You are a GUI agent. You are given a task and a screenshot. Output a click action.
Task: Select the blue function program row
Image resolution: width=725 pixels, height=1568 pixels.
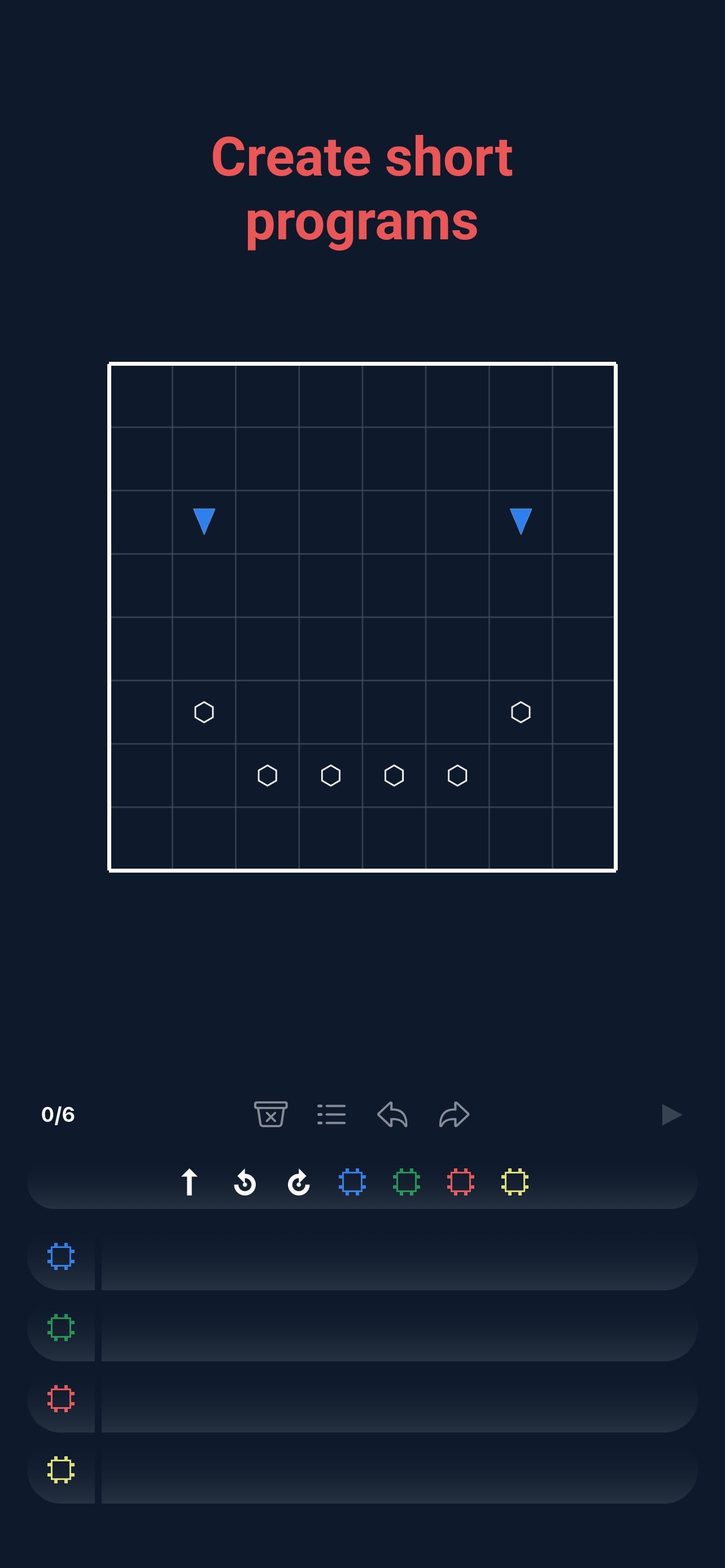(x=399, y=1256)
